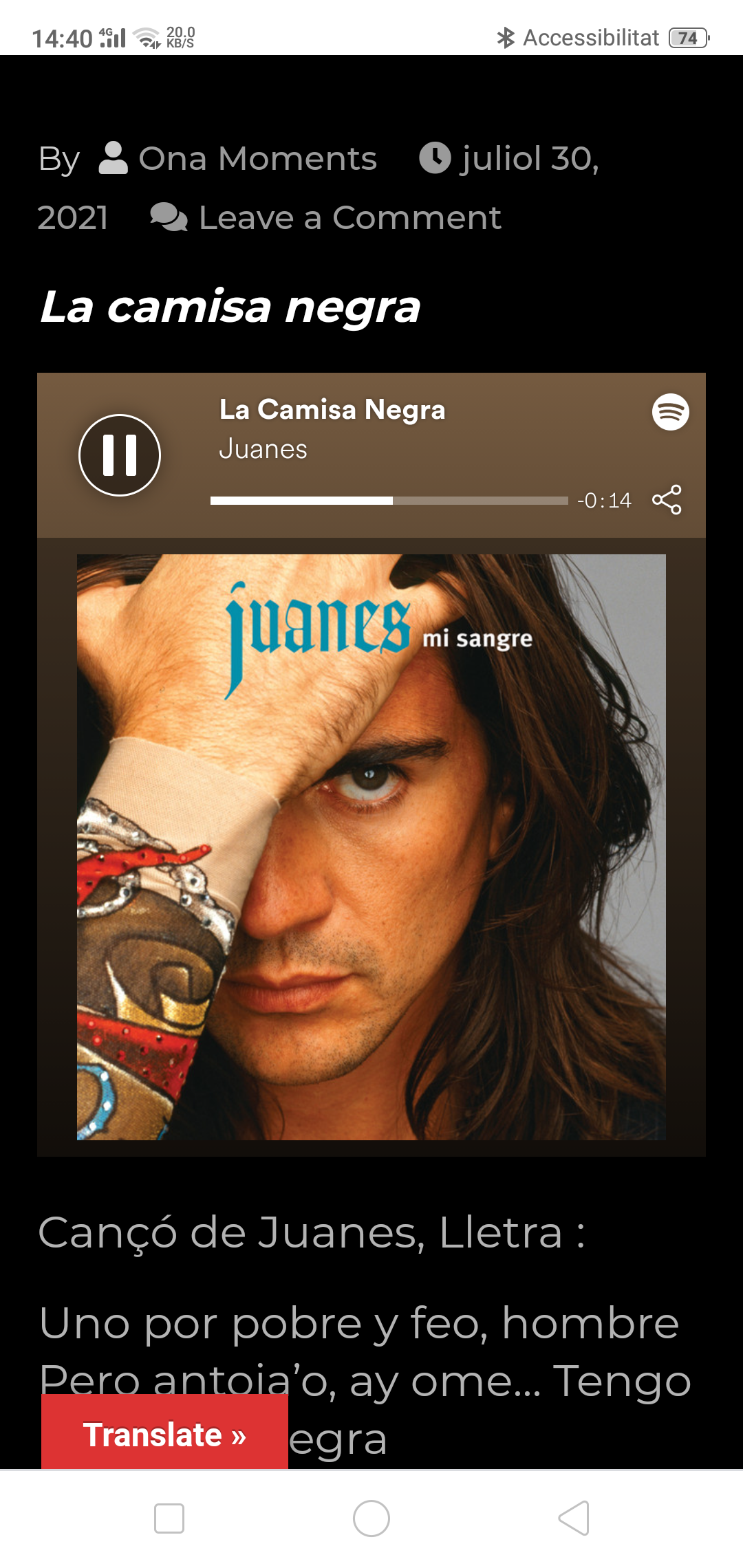The image size is (743, 1568).
Task: Share the La Camisa Negra track
Action: (666, 500)
